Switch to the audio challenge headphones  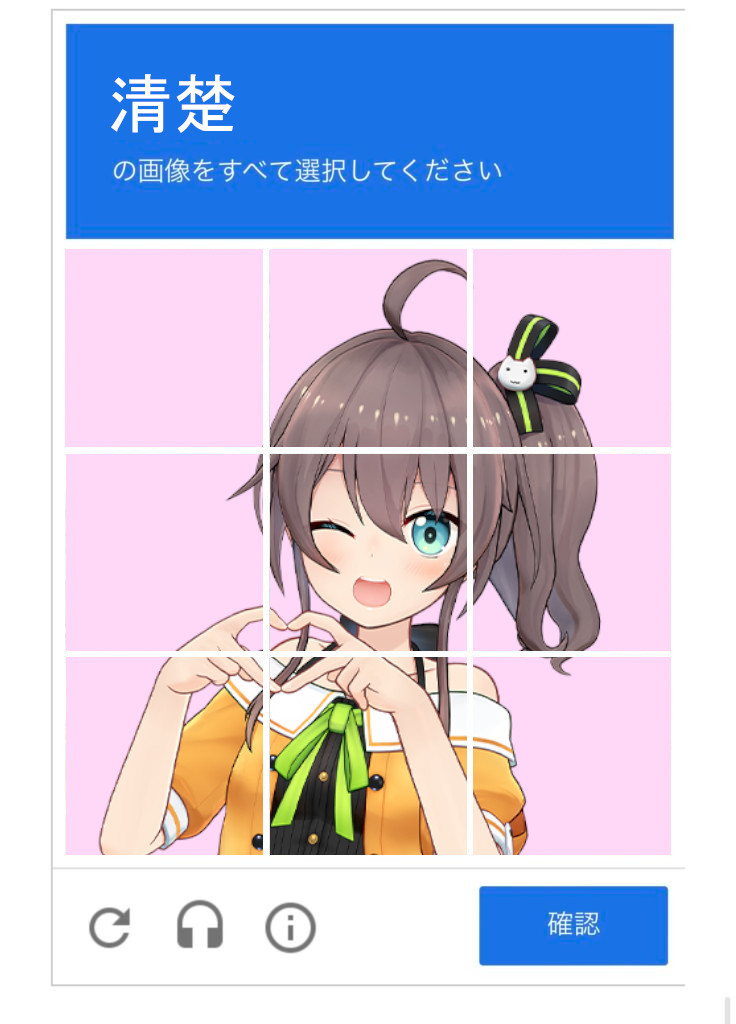click(200, 926)
